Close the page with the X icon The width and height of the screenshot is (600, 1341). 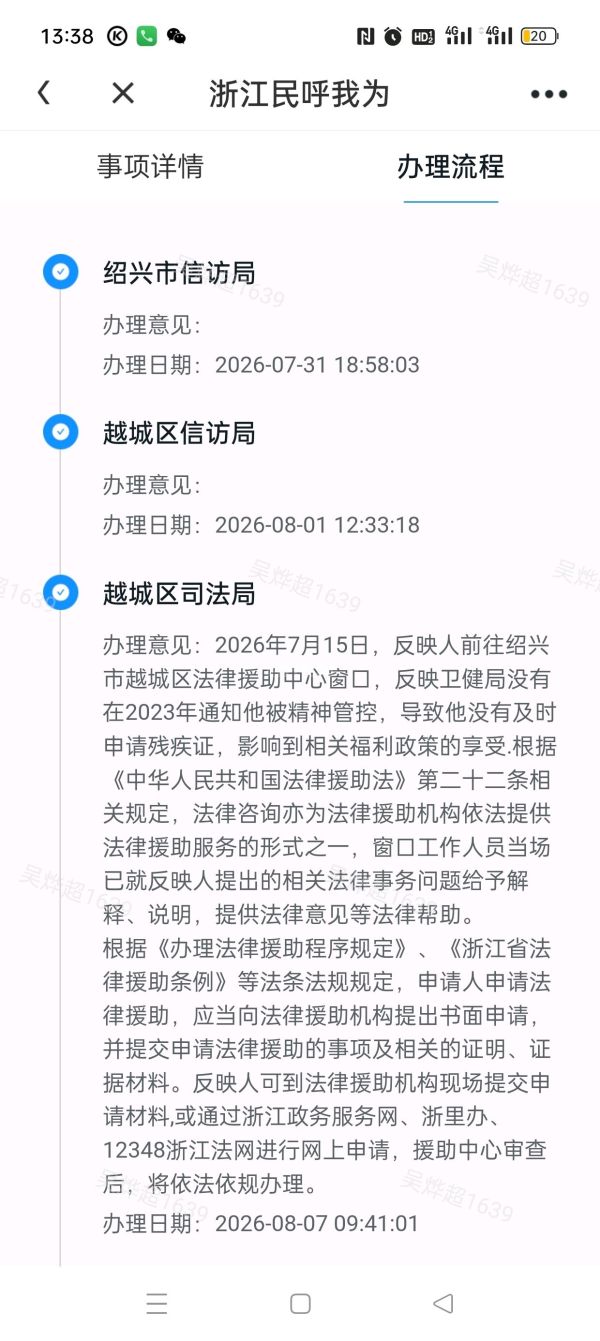pyautogui.click(x=123, y=93)
